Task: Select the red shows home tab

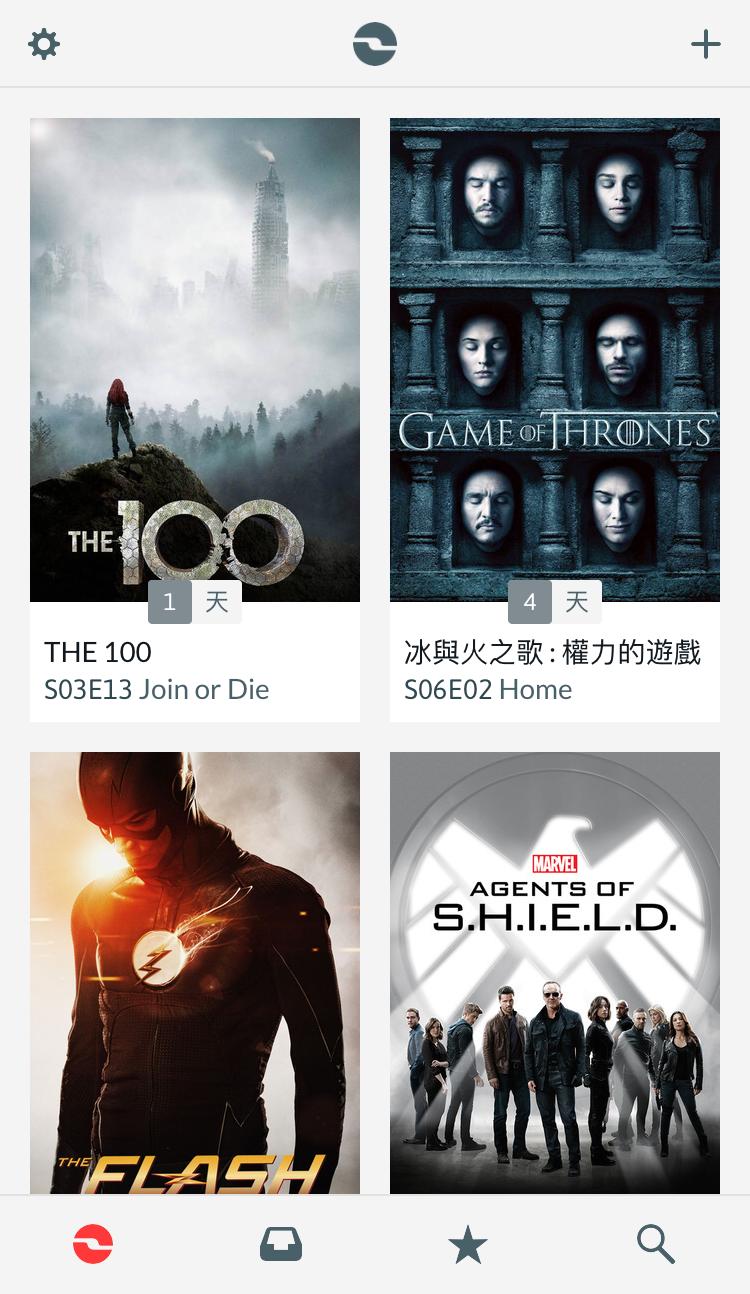Action: [x=93, y=1245]
